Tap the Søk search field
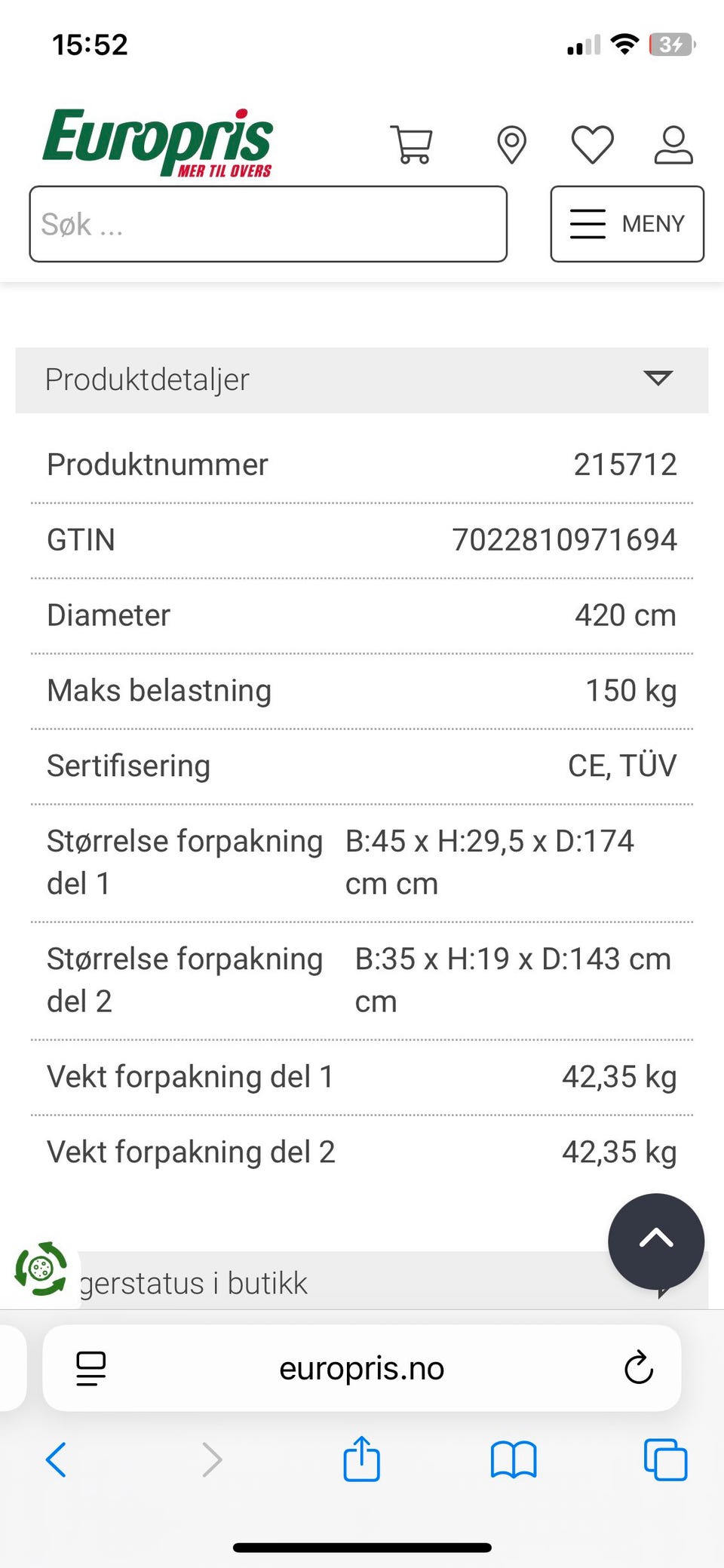The image size is (724, 1568). [268, 224]
